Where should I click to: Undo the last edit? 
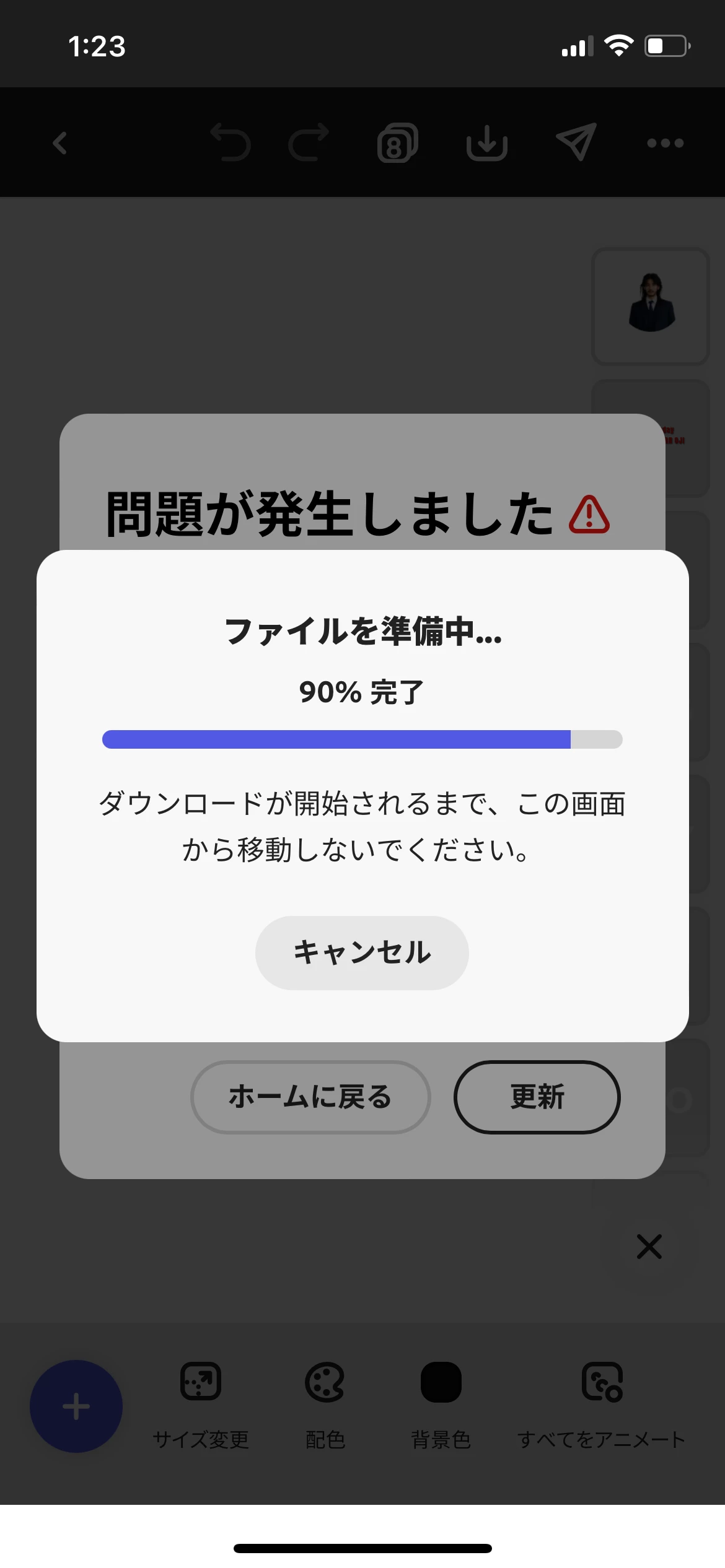point(231,143)
